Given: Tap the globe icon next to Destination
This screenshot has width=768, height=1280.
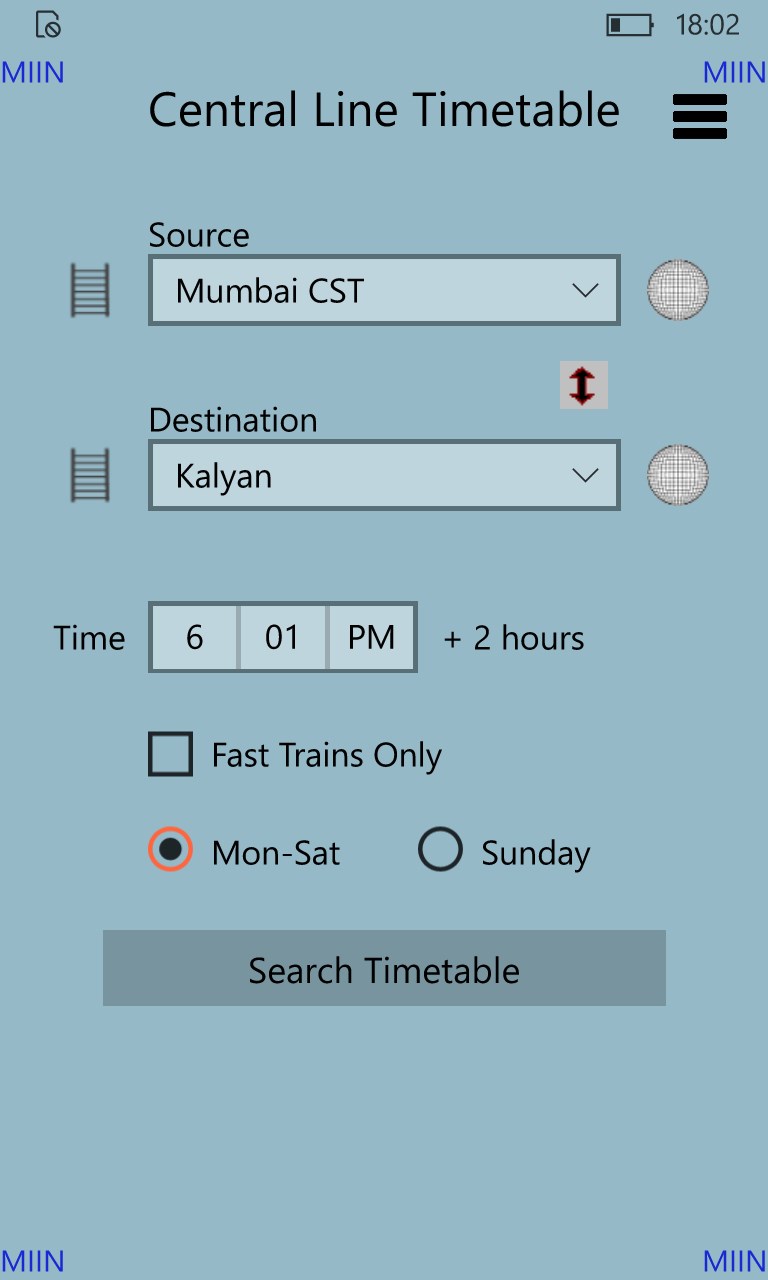Looking at the screenshot, I should 678,474.
